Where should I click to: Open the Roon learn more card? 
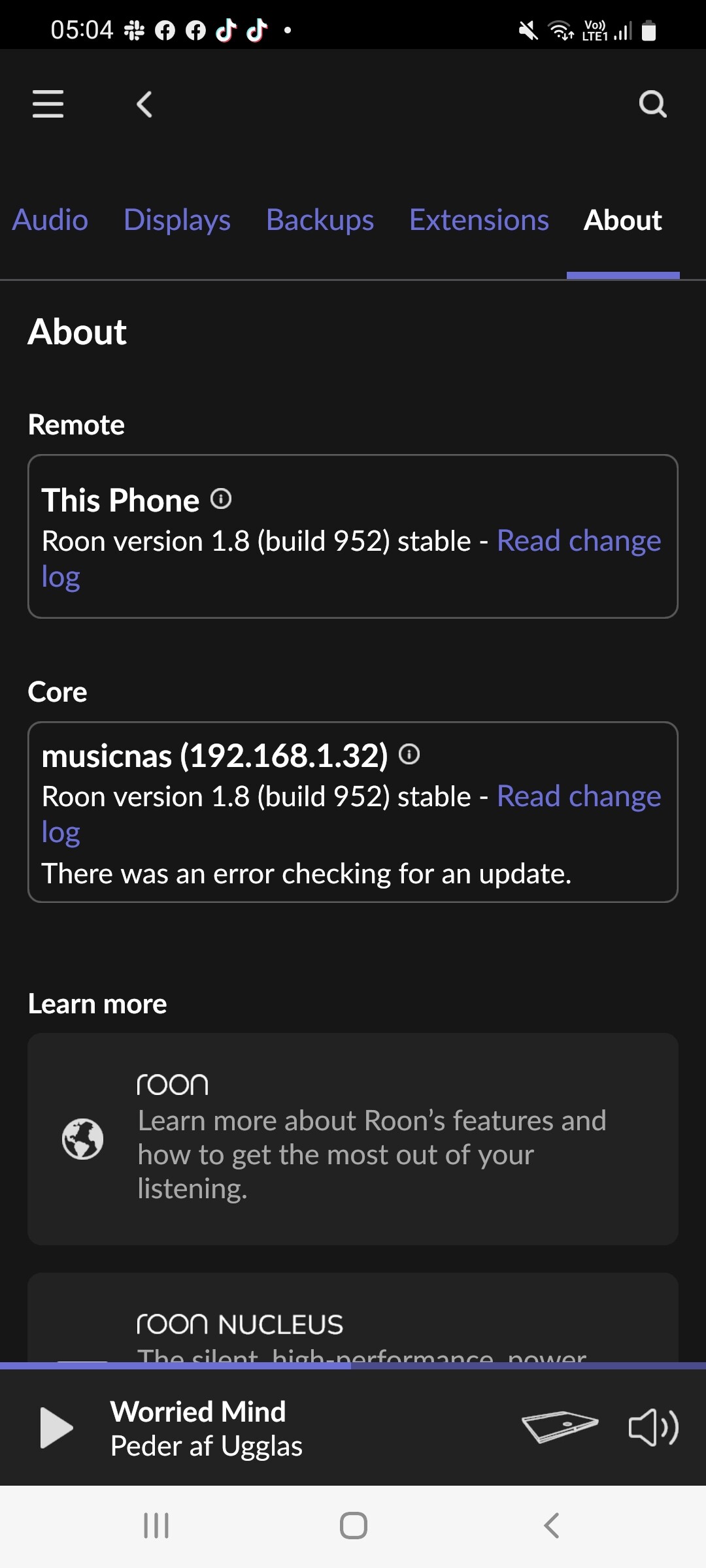click(353, 1139)
